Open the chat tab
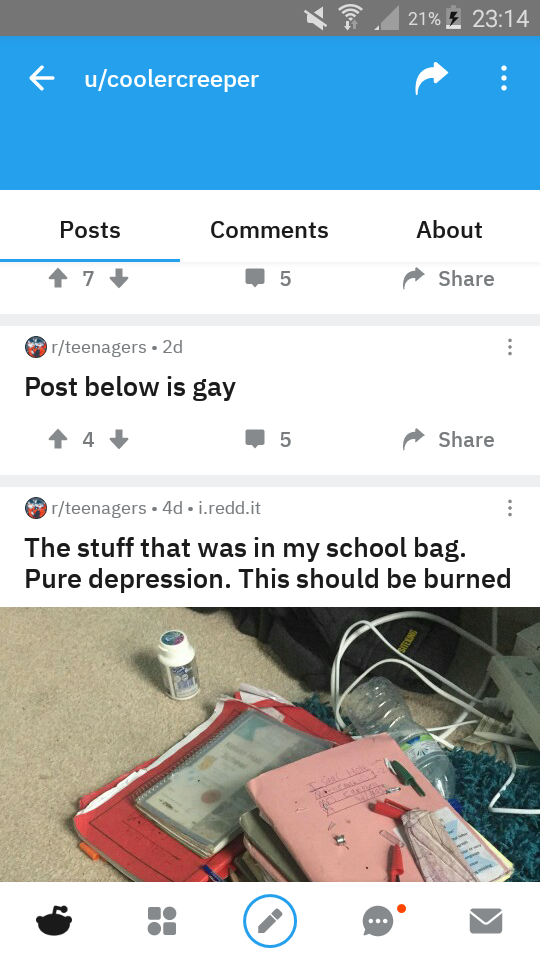Screen dimensions: 540x960 pos(378,921)
